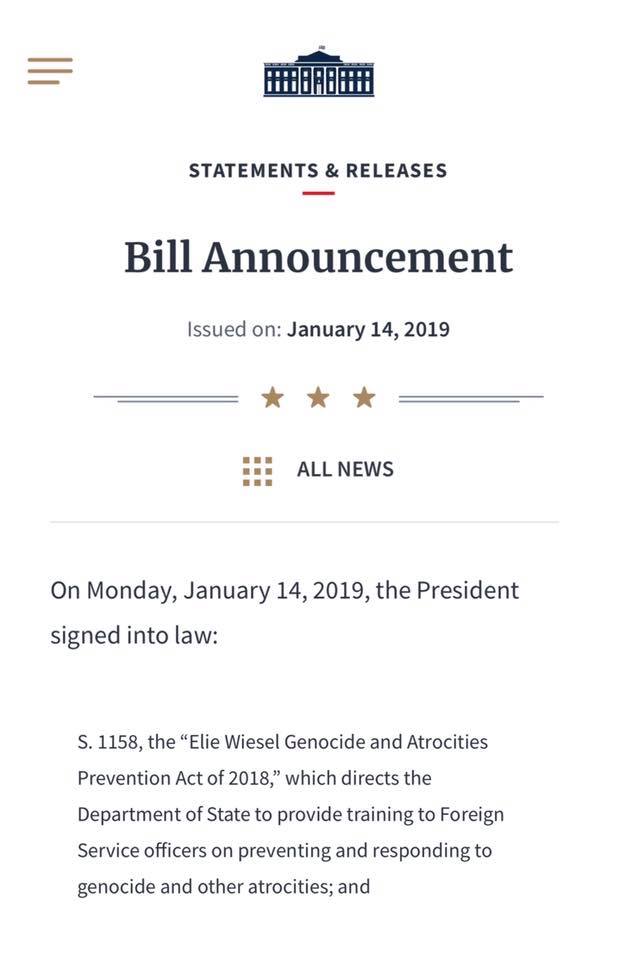Open the hamburger navigation menu

pyautogui.click(x=50, y=71)
